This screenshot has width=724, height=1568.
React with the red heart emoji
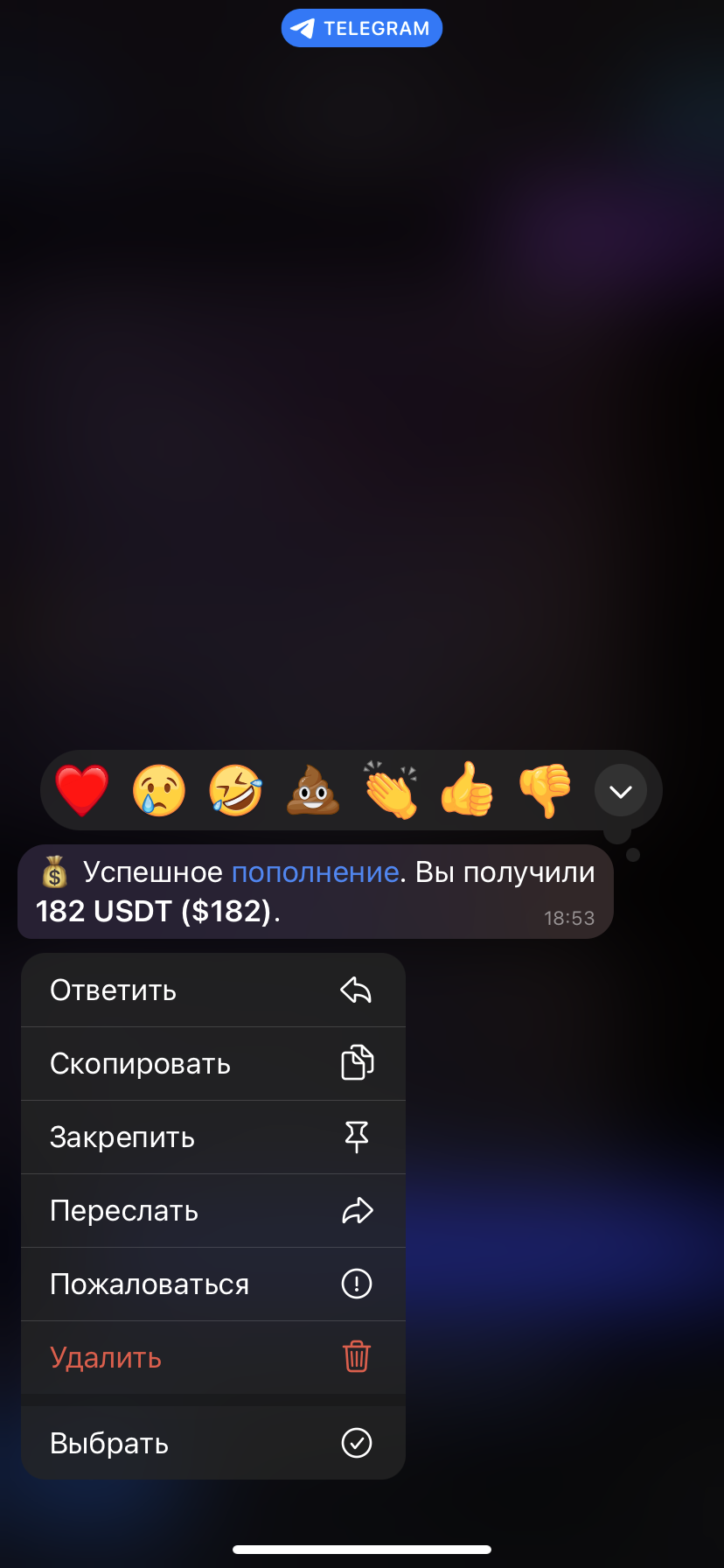pos(82,790)
